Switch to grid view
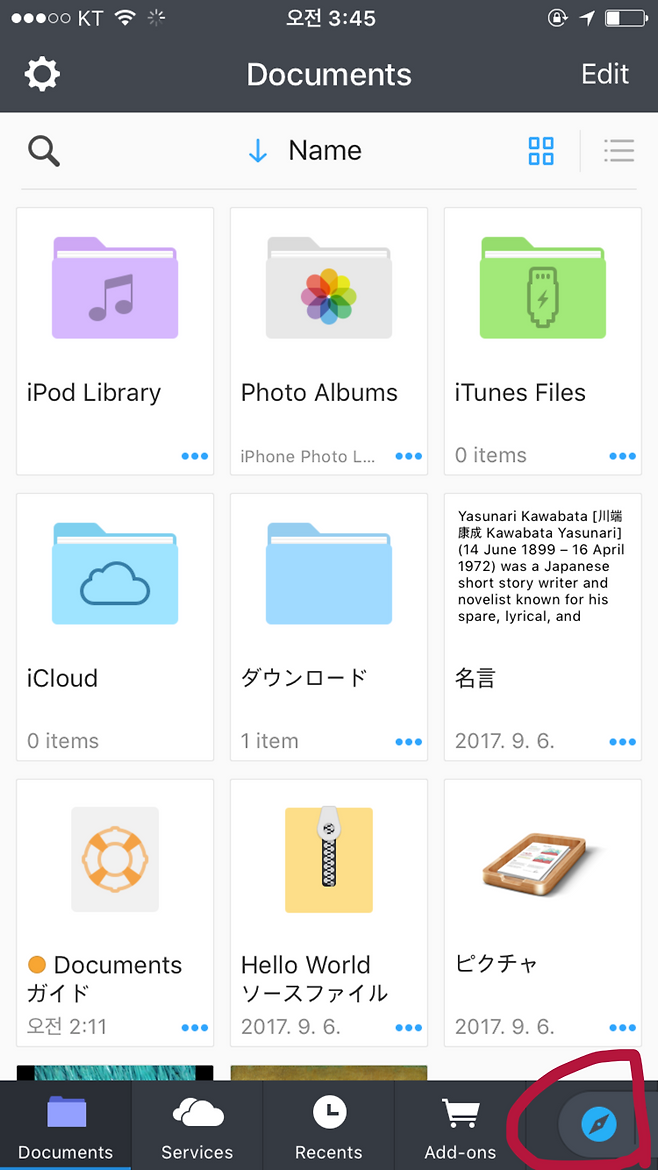Screen dimensions: 658x1170 (x=541, y=151)
